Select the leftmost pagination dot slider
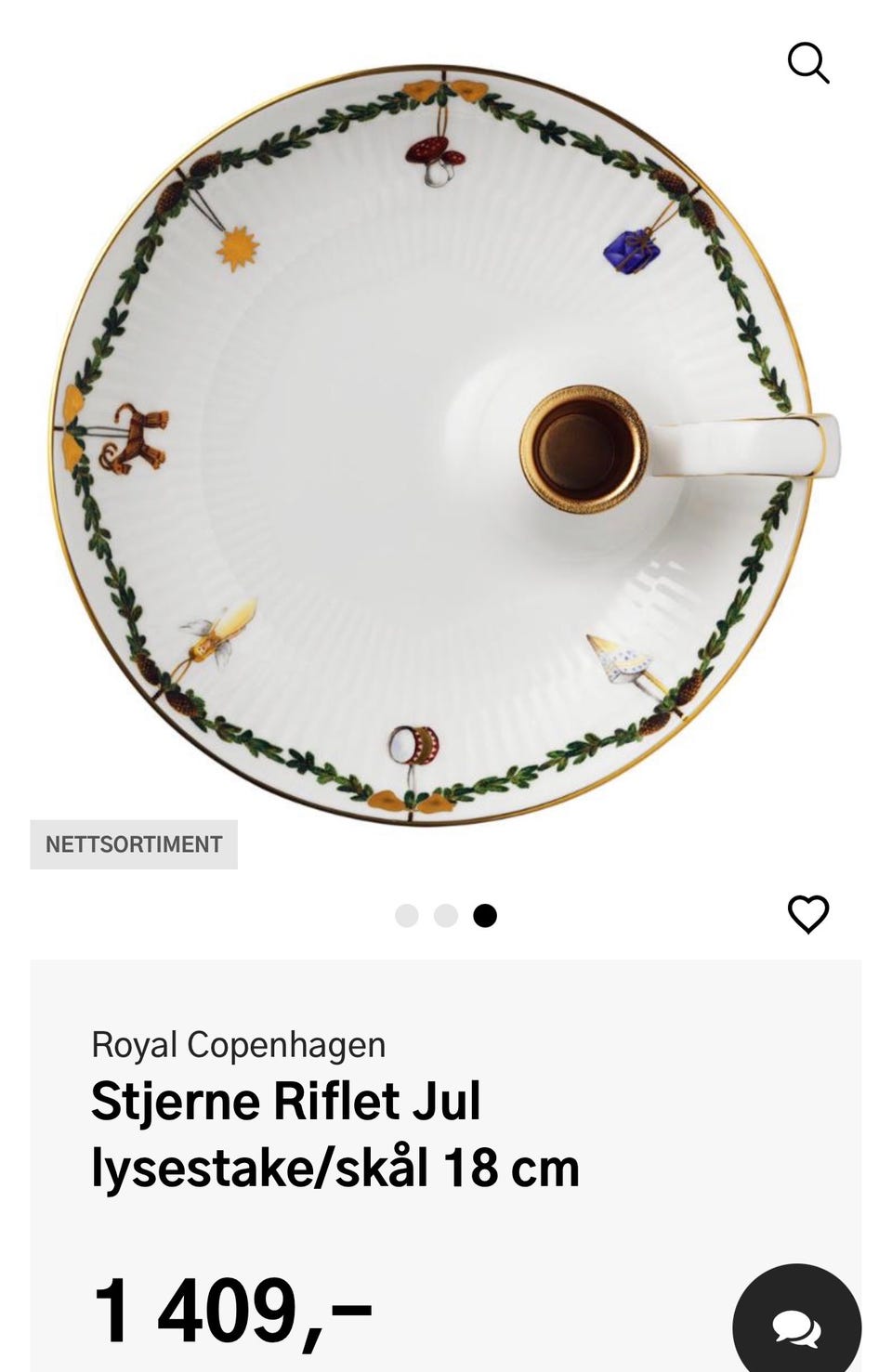The width and height of the screenshot is (892, 1372). click(x=407, y=916)
